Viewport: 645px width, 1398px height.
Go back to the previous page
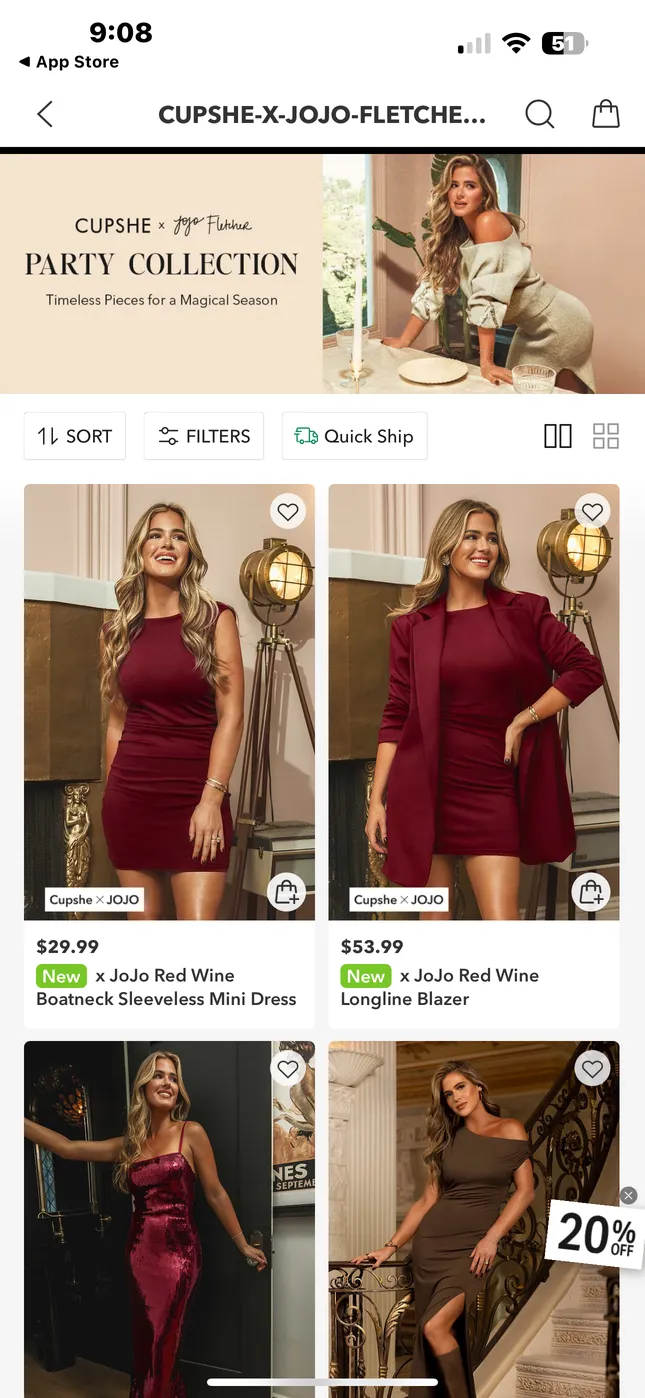[x=45, y=115]
